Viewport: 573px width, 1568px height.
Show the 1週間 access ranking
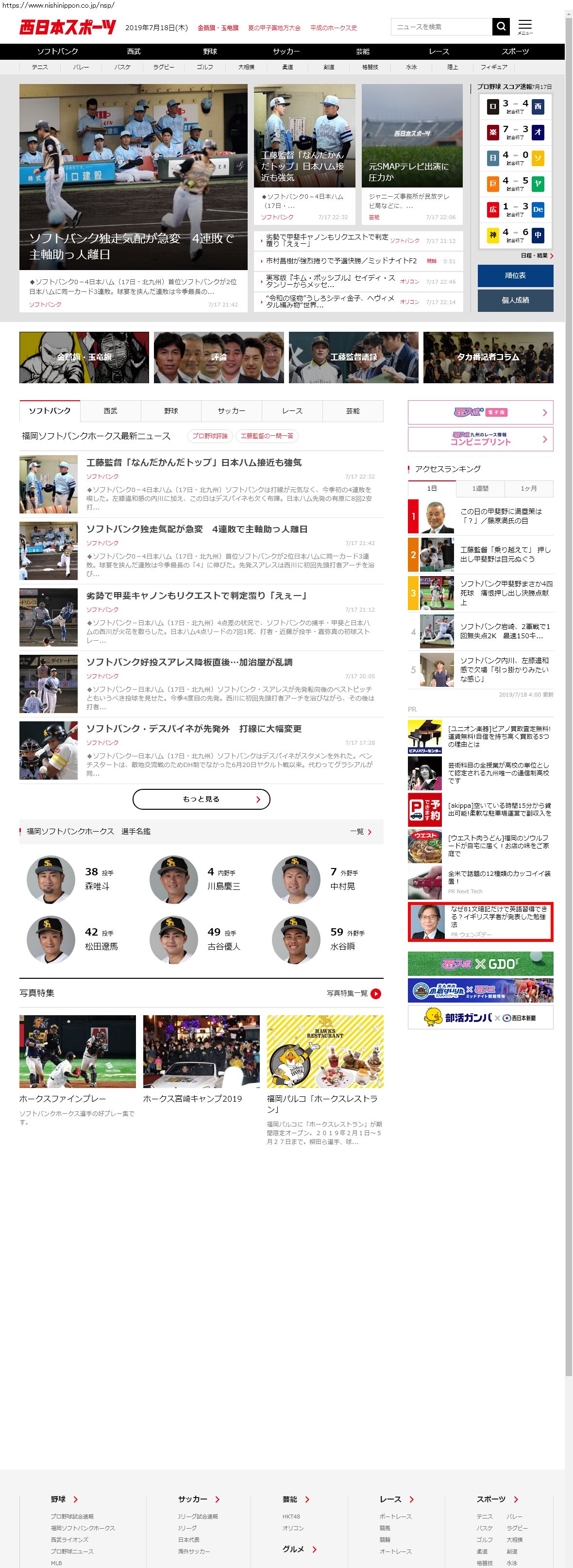pyautogui.click(x=480, y=488)
